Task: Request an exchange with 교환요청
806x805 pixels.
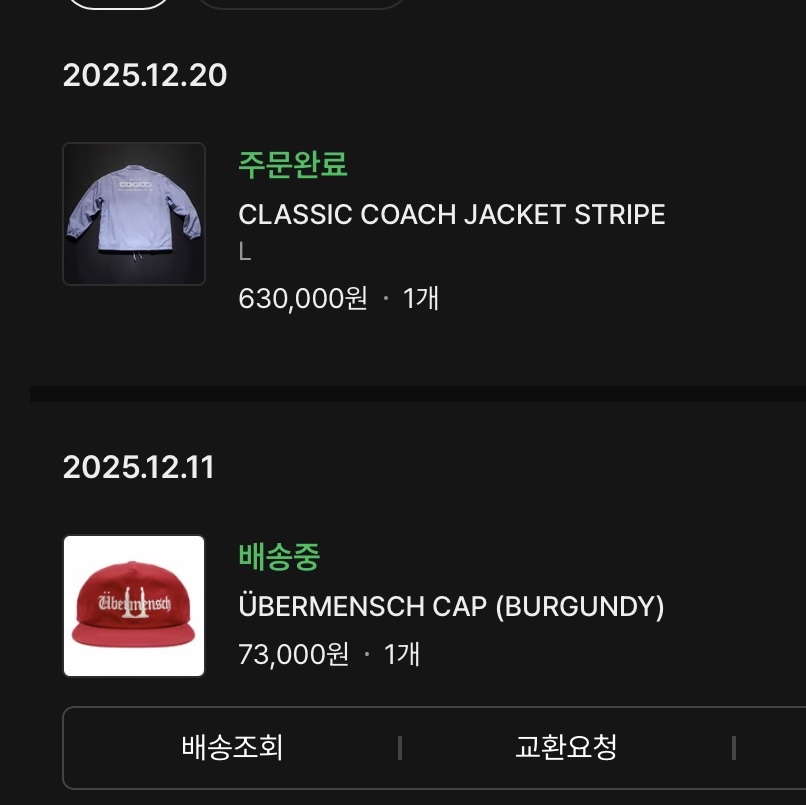Action: [x=566, y=747]
